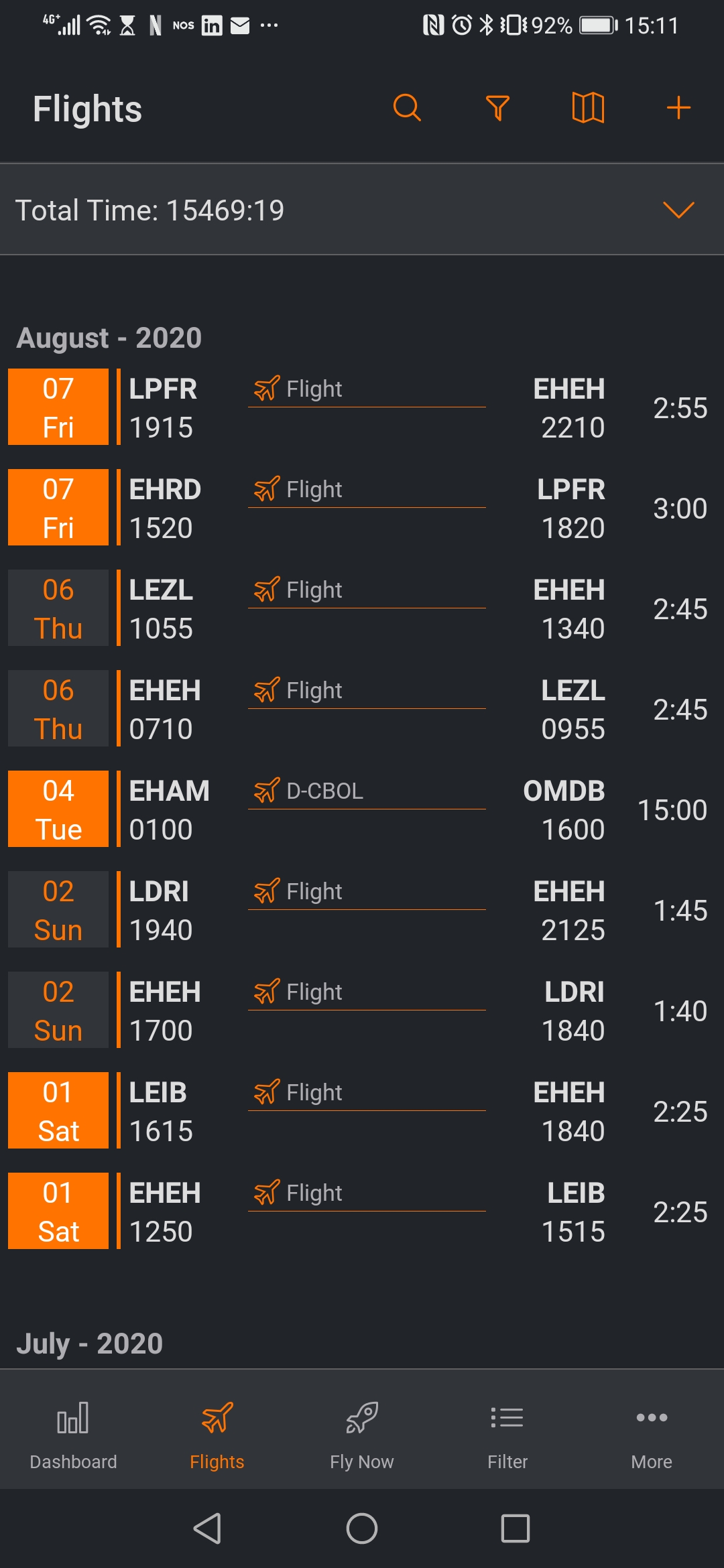Viewport: 724px width, 1568px height.
Task: Open the LEZL to EHEH flight
Action: [366, 608]
